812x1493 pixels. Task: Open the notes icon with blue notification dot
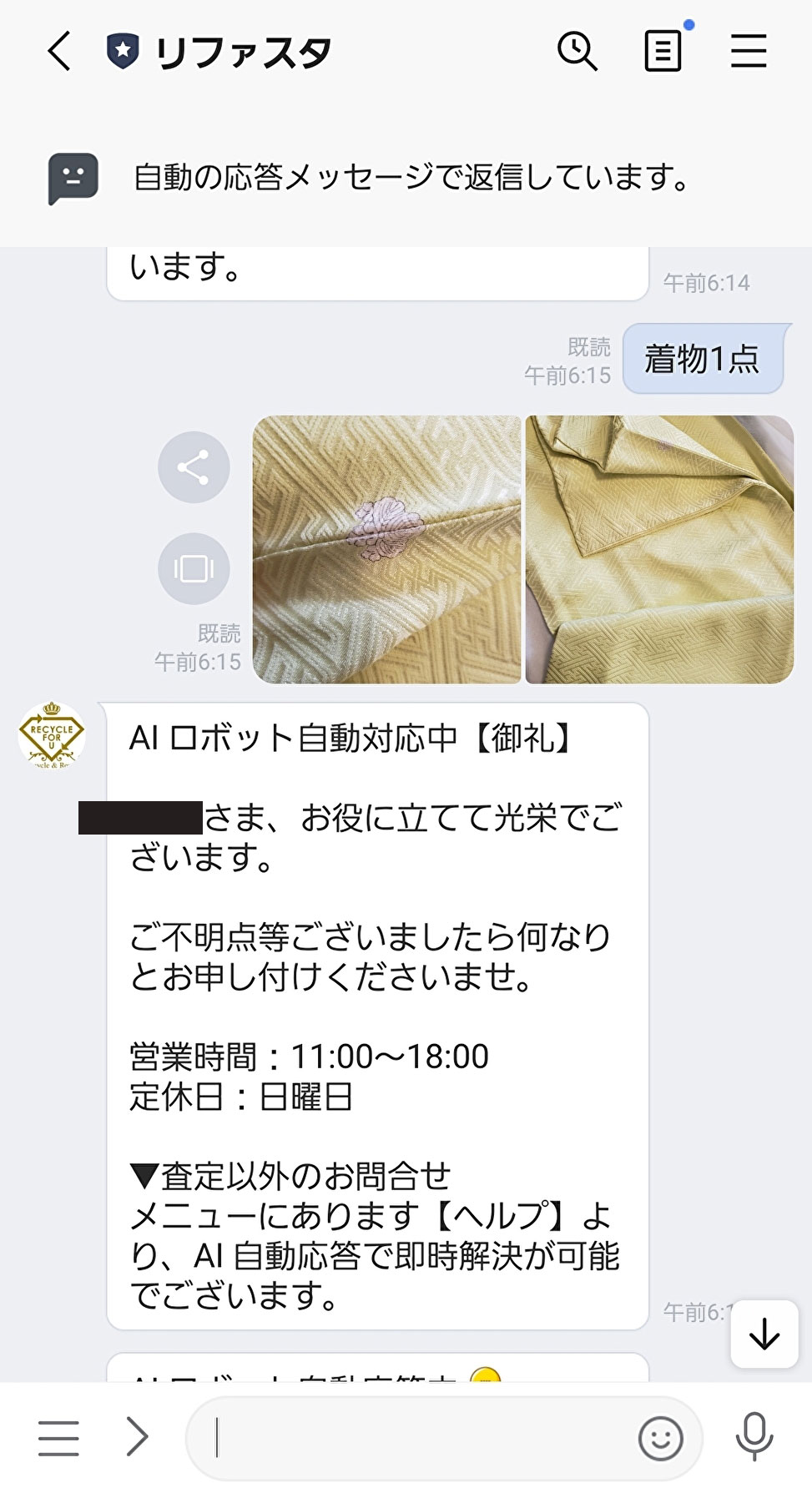click(663, 52)
